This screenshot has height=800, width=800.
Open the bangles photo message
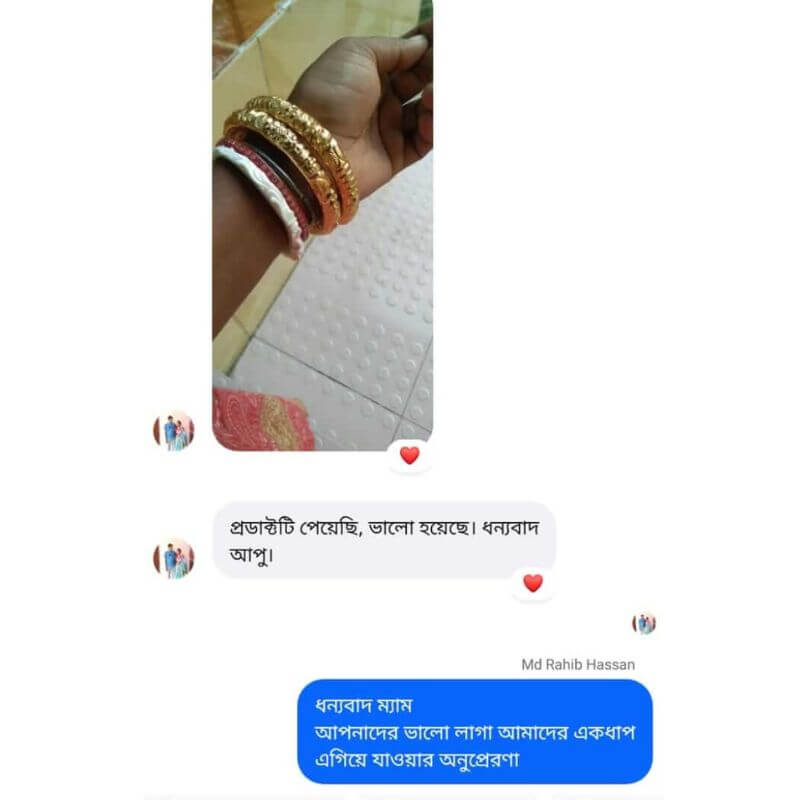[322, 220]
